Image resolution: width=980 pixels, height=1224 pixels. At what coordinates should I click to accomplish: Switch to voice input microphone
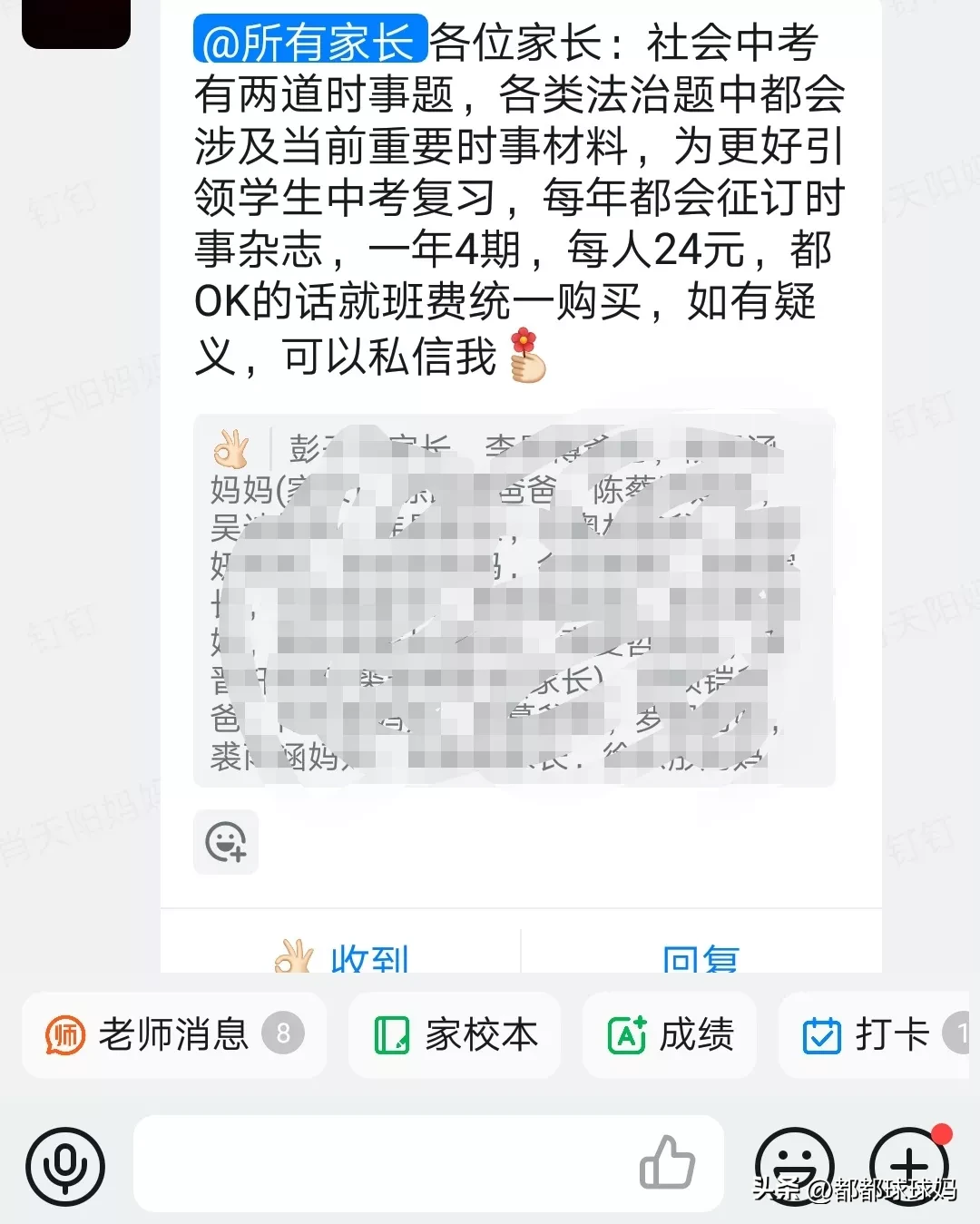(x=65, y=1165)
